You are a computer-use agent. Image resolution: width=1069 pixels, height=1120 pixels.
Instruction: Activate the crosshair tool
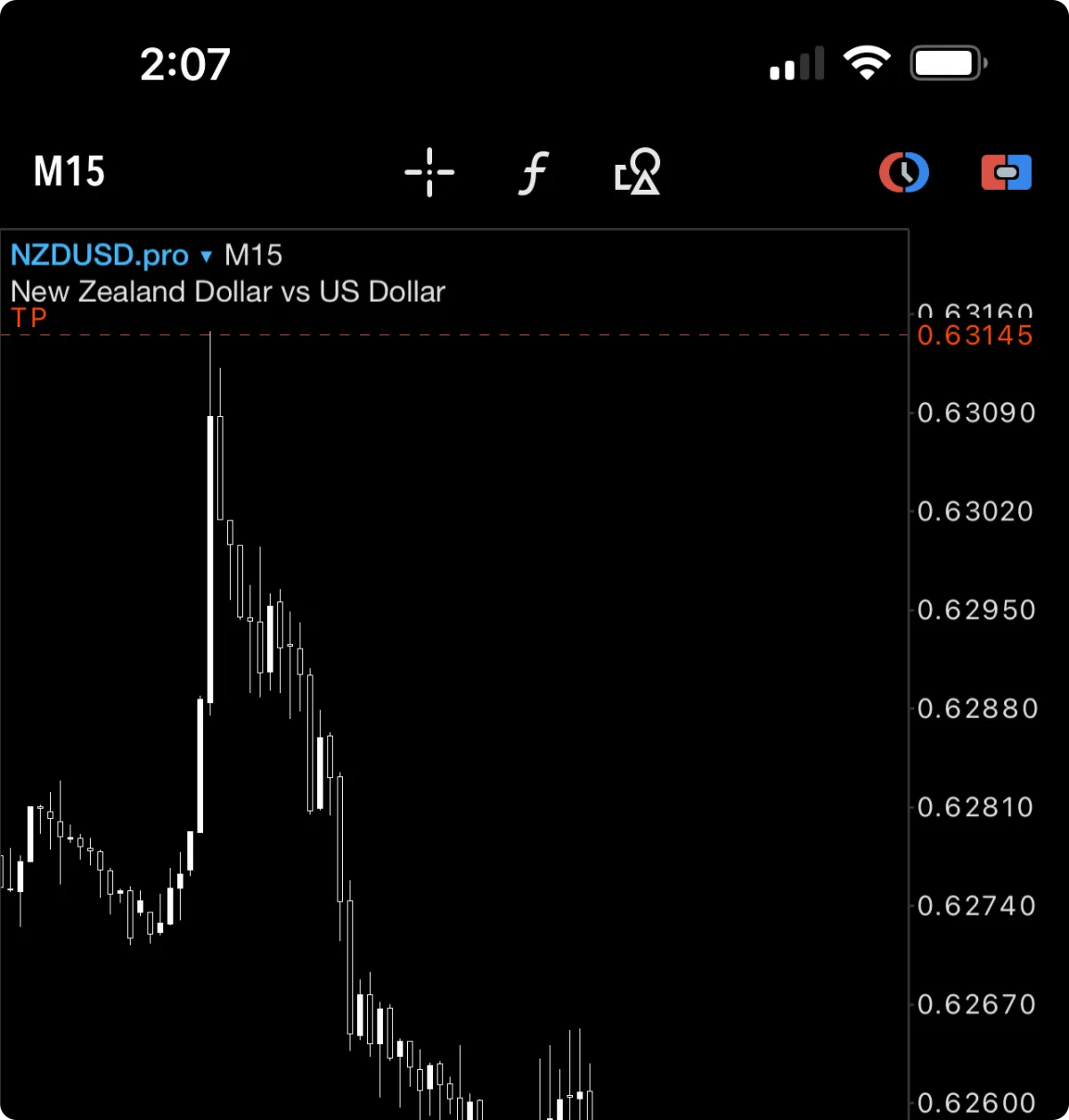pyautogui.click(x=429, y=171)
